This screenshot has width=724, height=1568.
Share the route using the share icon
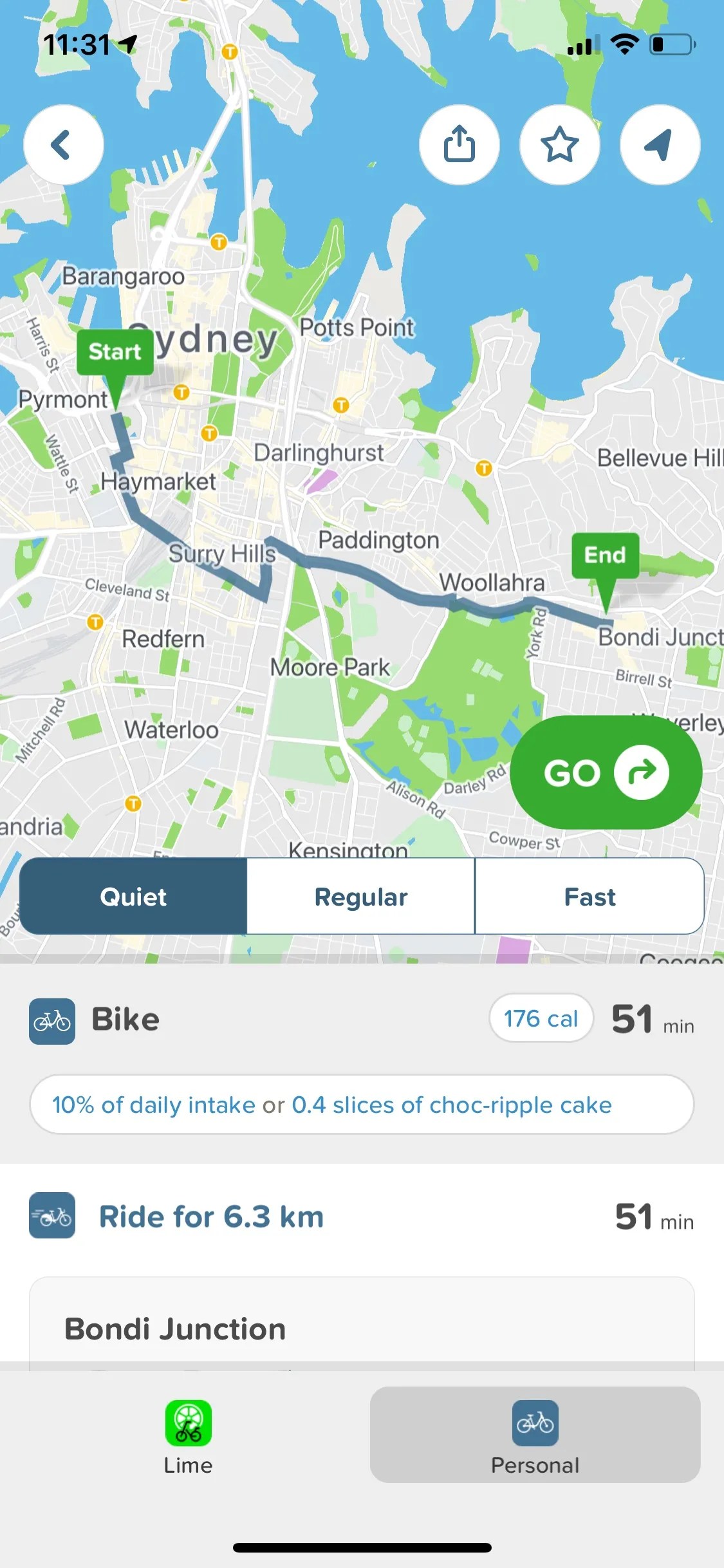pyautogui.click(x=459, y=145)
